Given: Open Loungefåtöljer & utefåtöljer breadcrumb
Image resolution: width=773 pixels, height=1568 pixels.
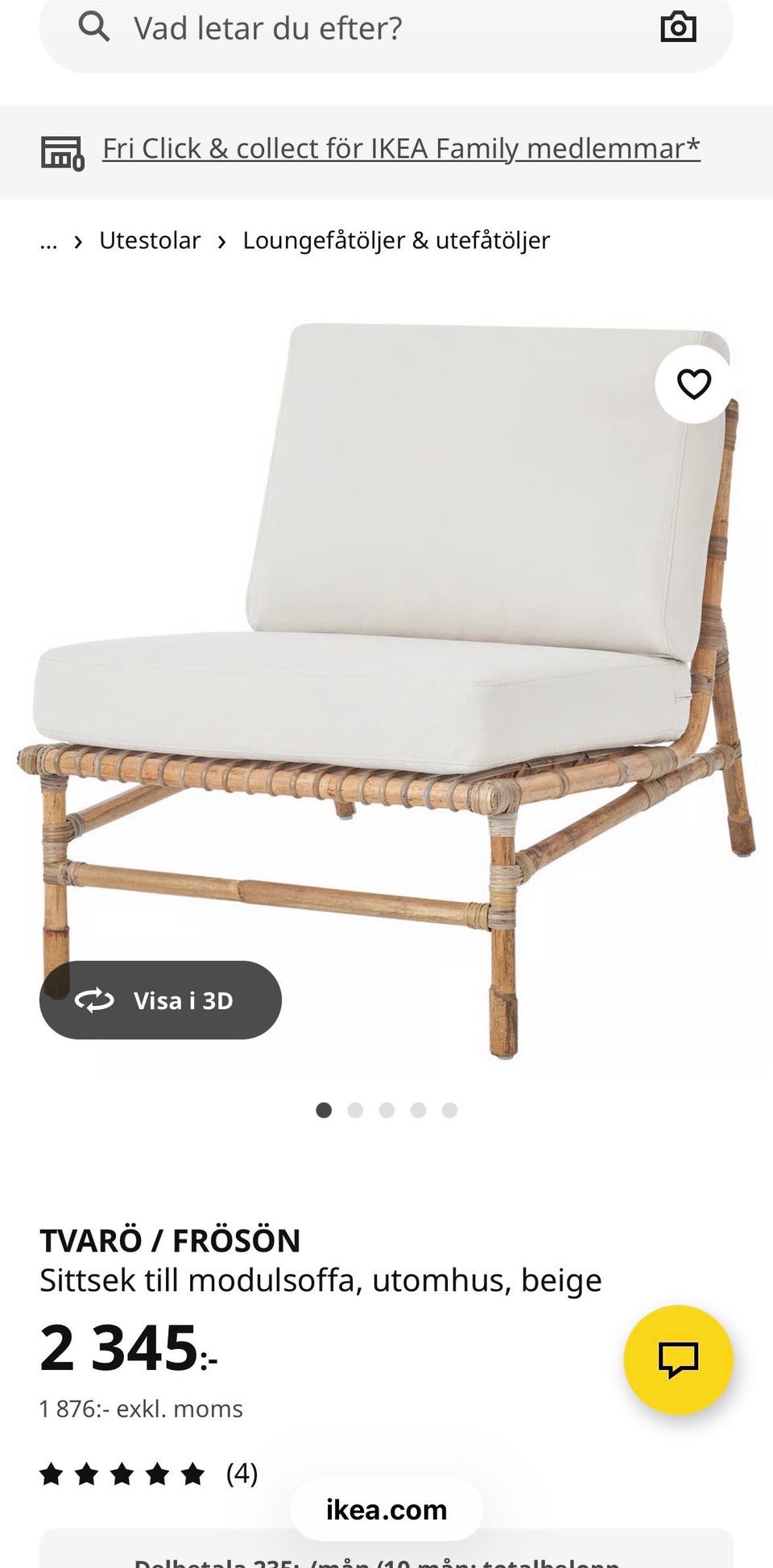Looking at the screenshot, I should (x=396, y=241).
